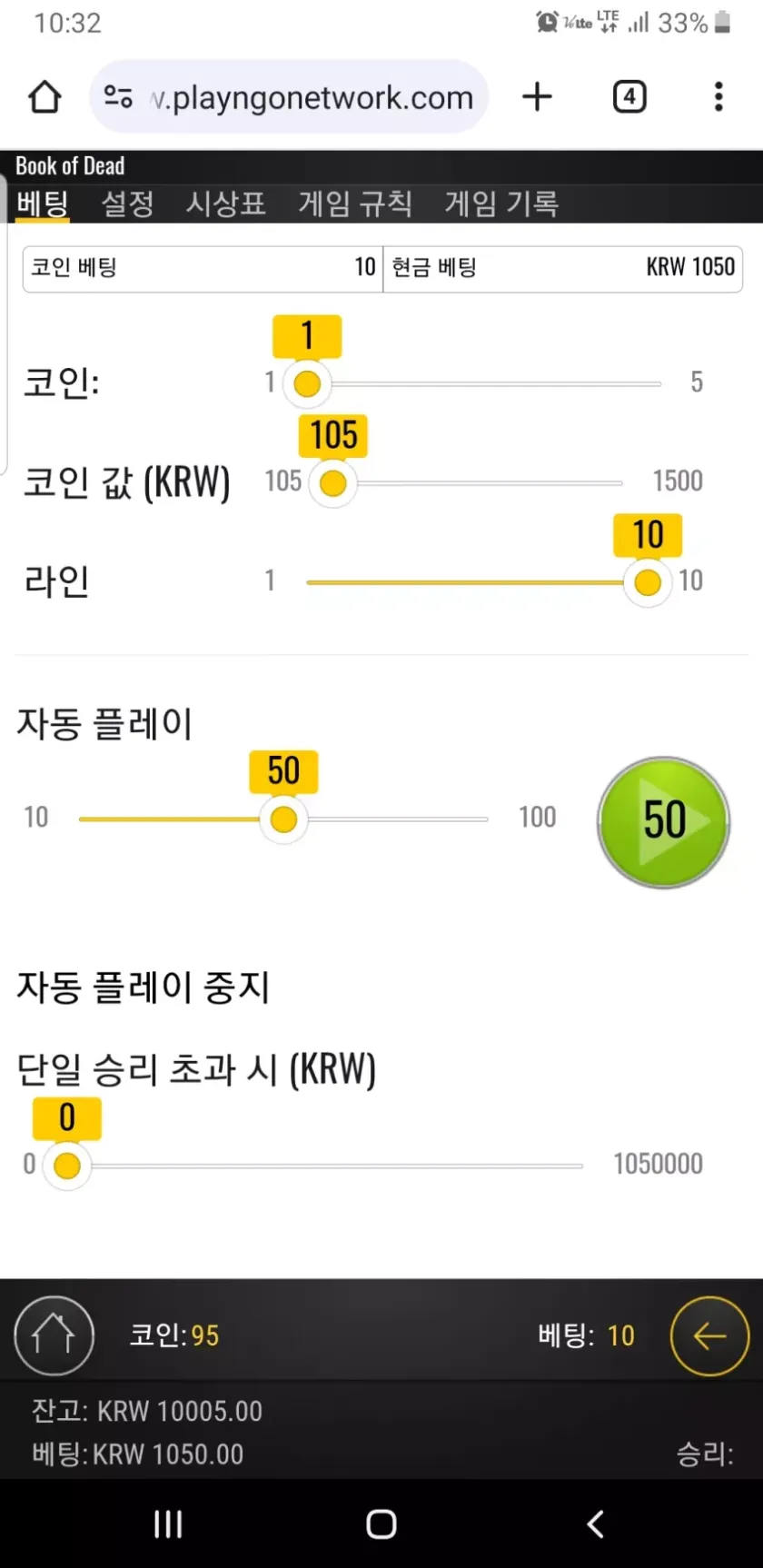Select the 베팅 tab
763x1568 pixels.
tap(42, 203)
